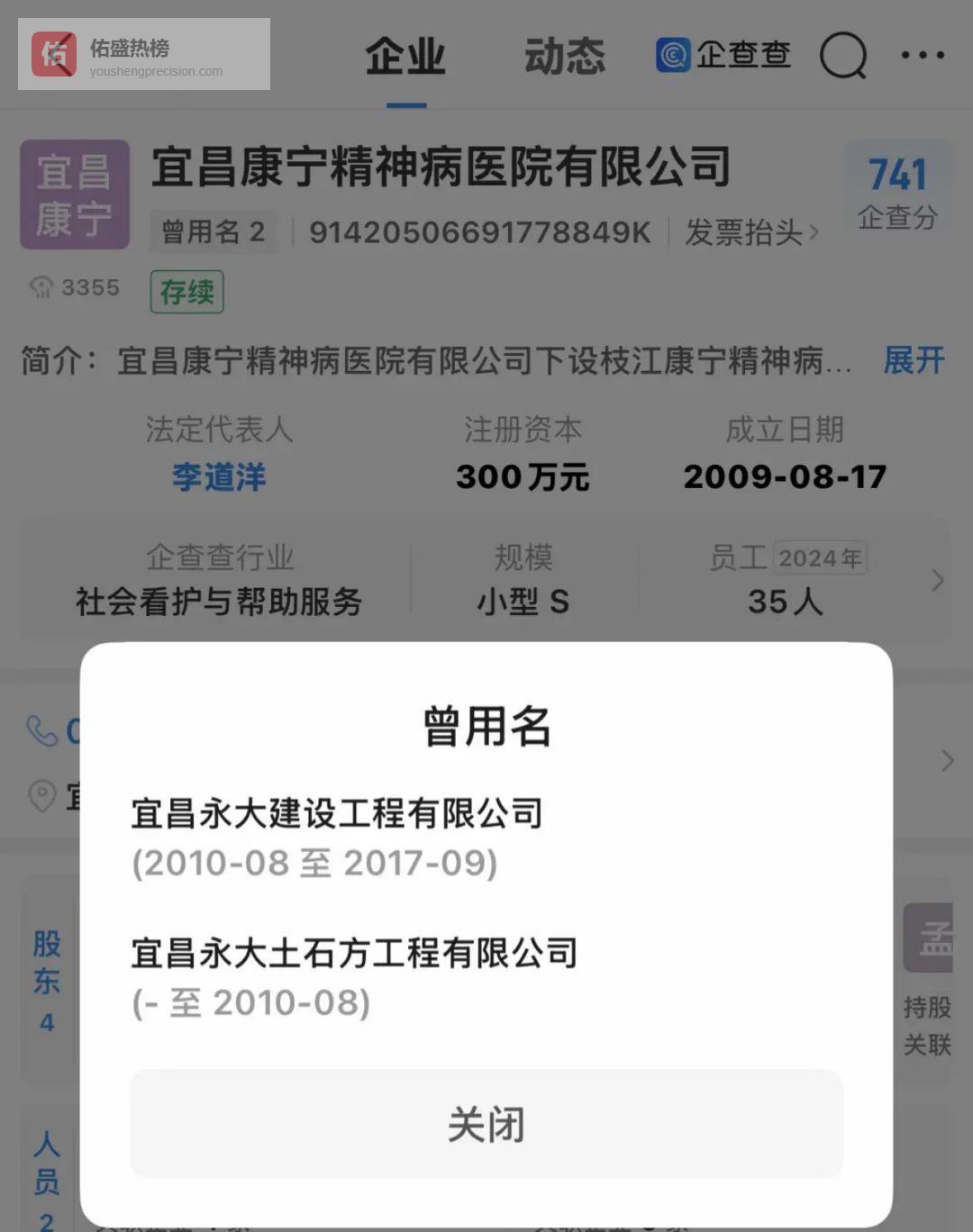Expand the company intro with 展开

914,360
